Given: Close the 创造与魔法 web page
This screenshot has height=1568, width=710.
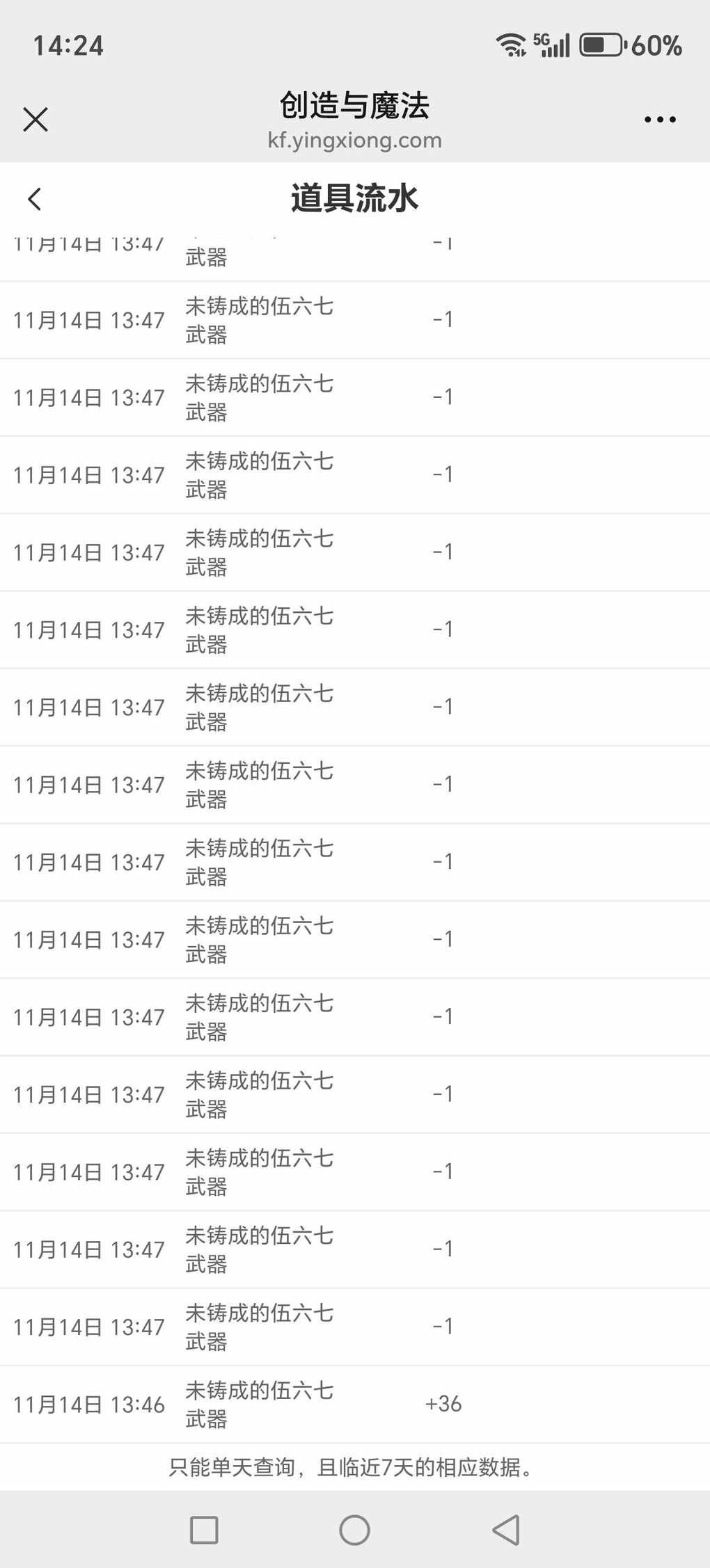Looking at the screenshot, I should [x=35, y=120].
